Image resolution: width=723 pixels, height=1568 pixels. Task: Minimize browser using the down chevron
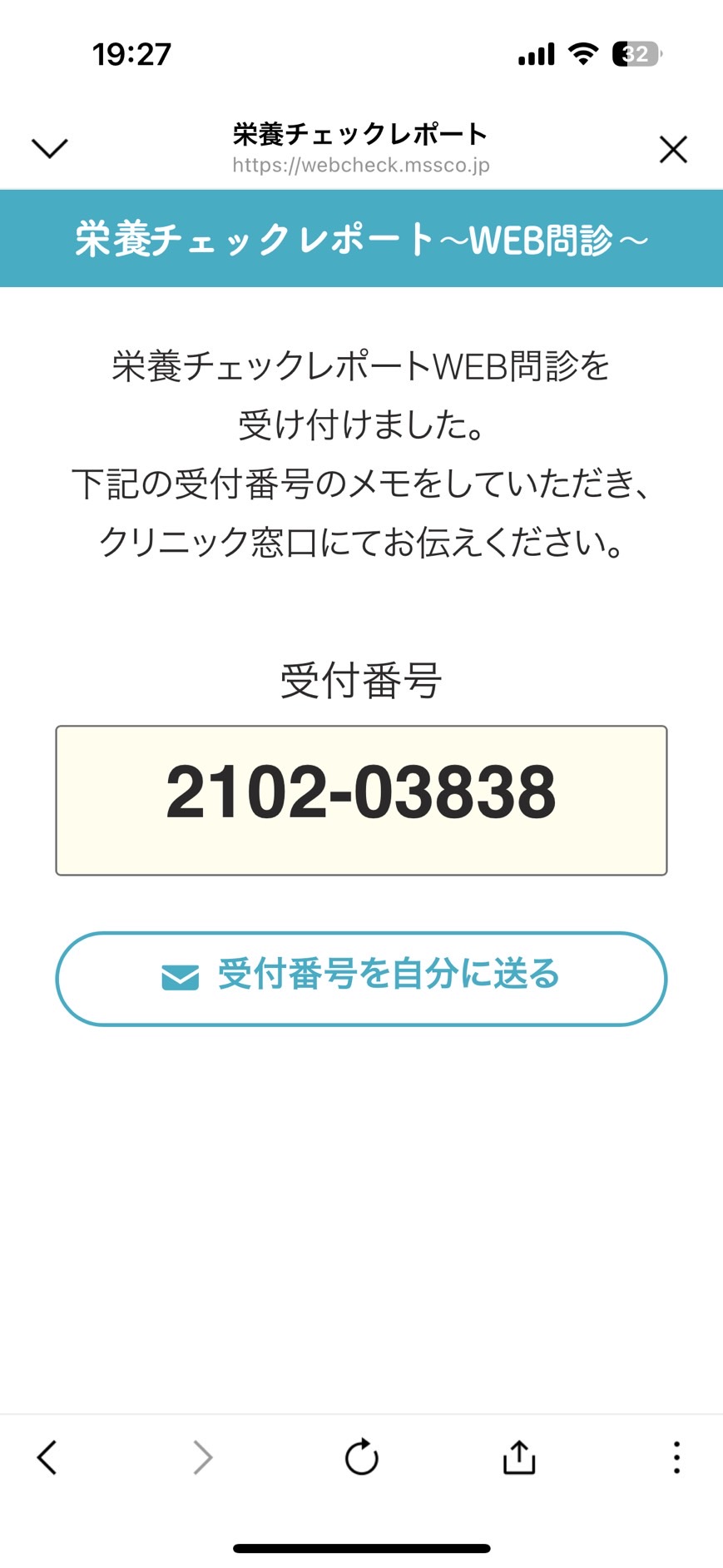click(49, 148)
